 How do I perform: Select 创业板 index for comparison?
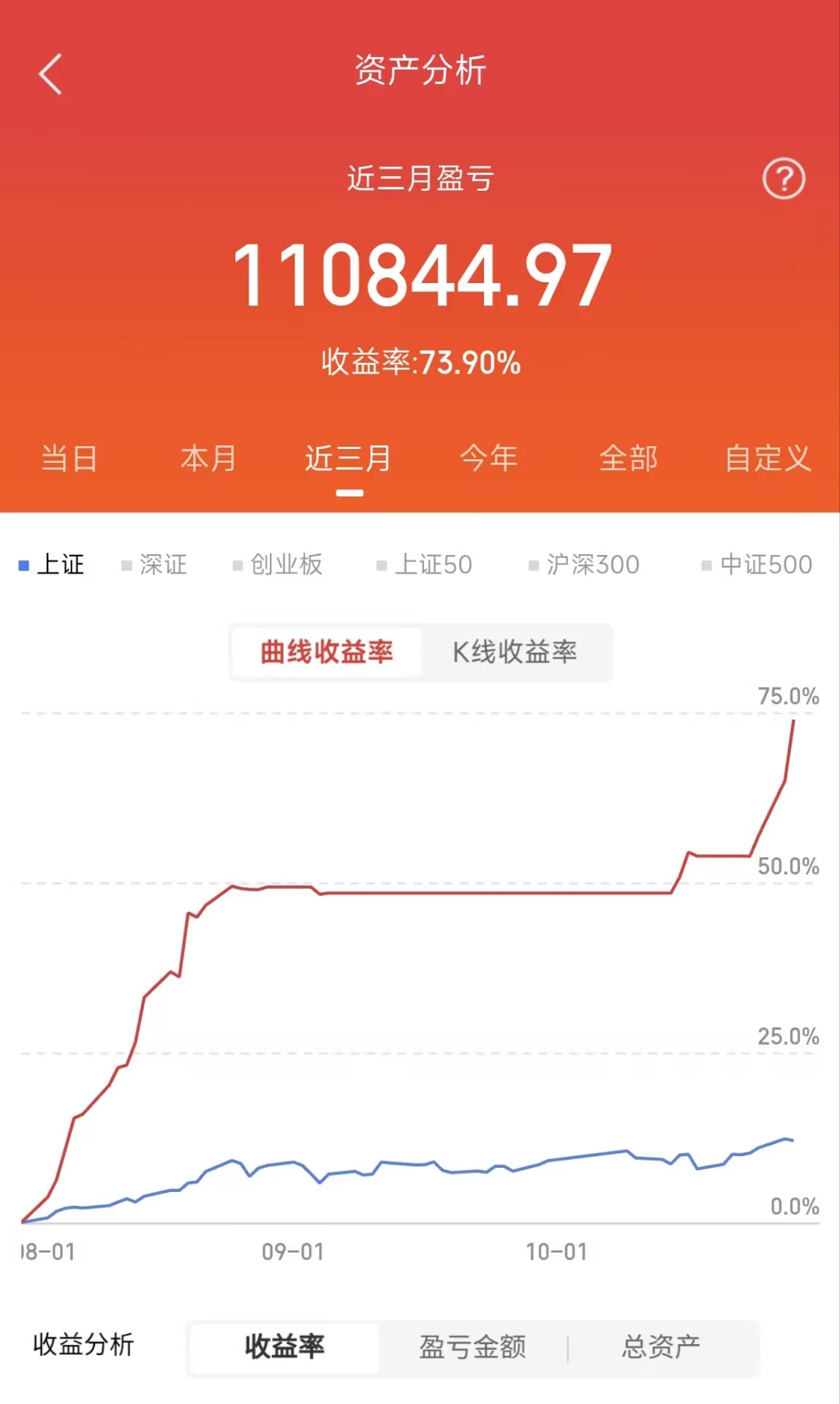click(x=278, y=565)
